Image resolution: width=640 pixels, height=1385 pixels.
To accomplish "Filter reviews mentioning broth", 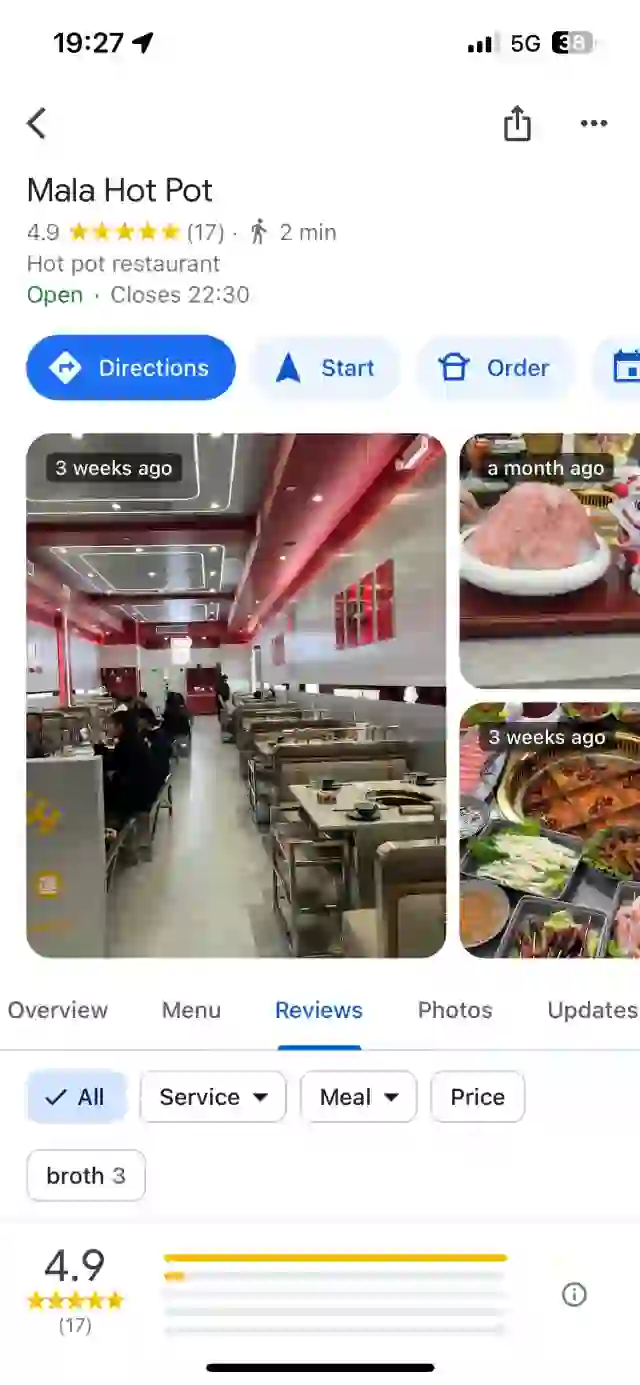I will [86, 1176].
